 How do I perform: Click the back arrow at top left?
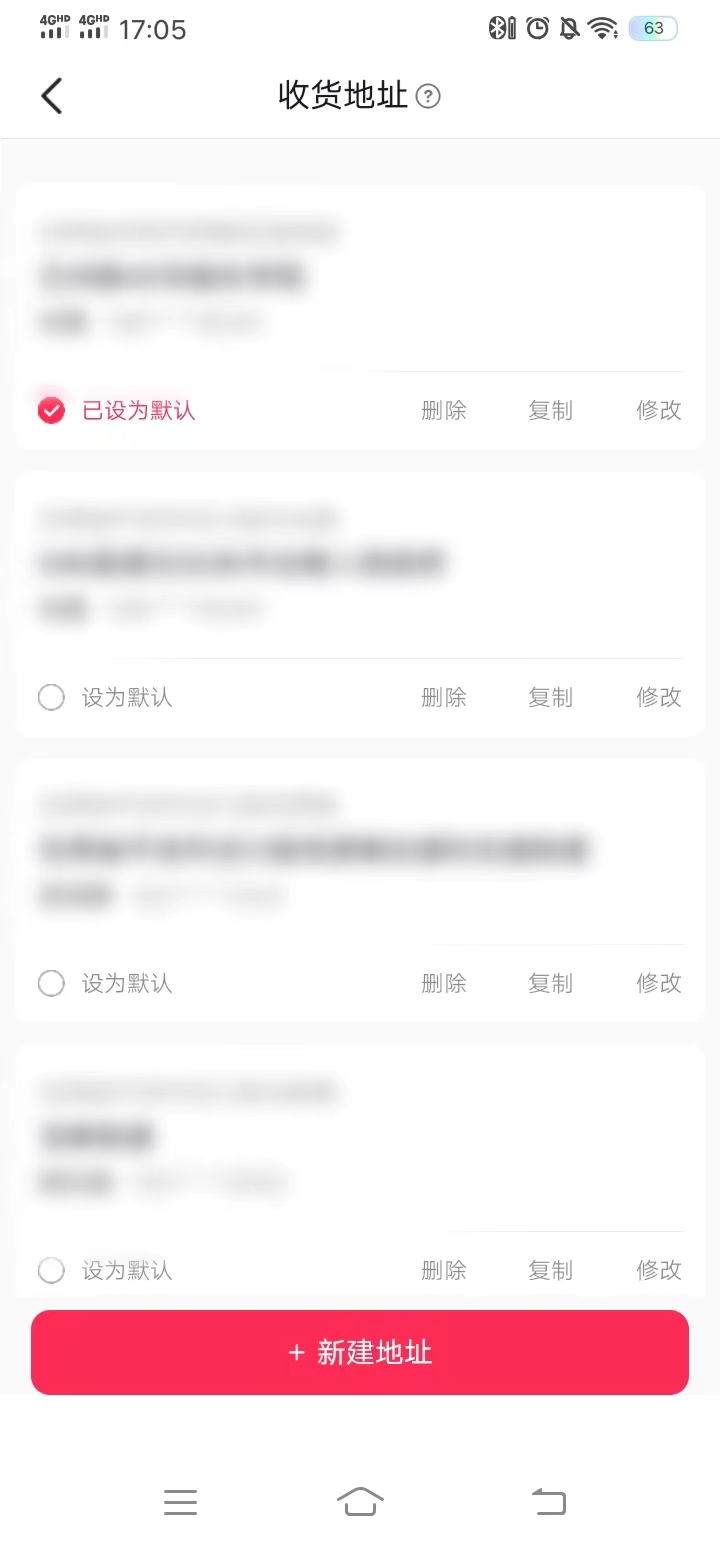point(51,95)
